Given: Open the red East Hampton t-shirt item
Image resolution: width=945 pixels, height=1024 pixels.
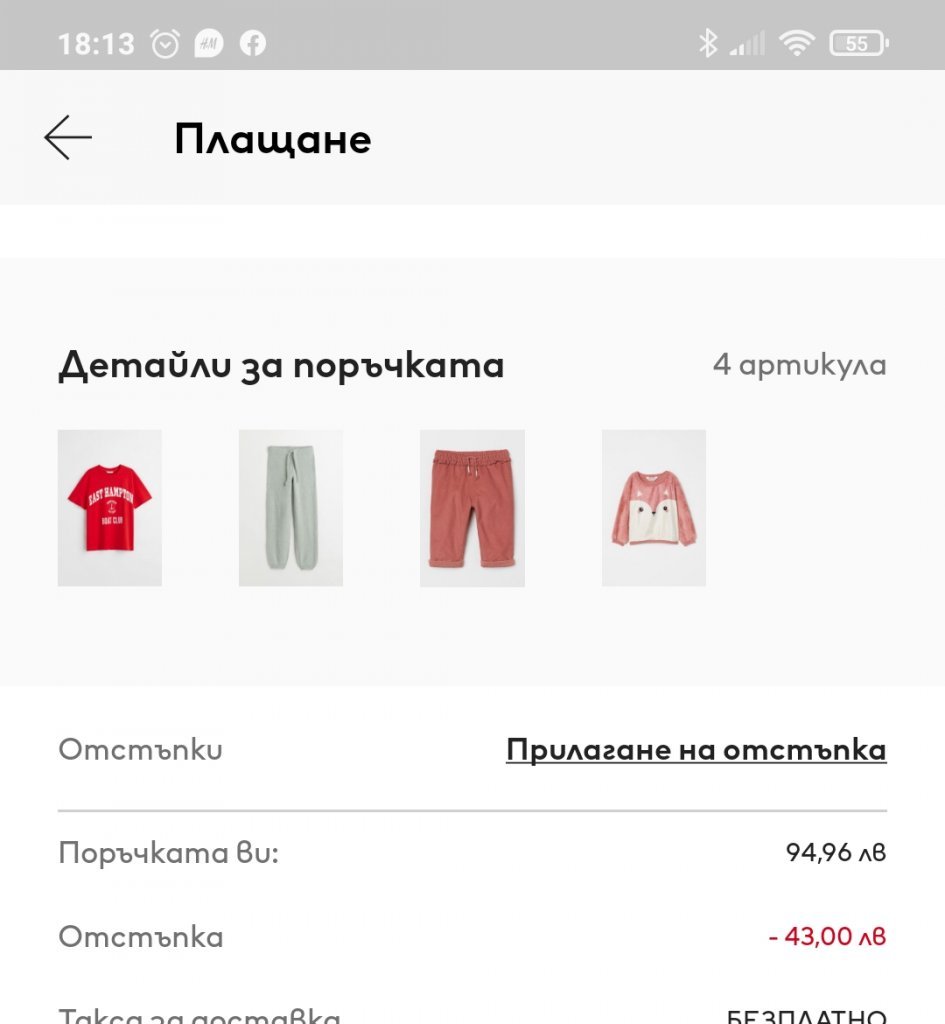Looking at the screenshot, I should (x=110, y=508).
